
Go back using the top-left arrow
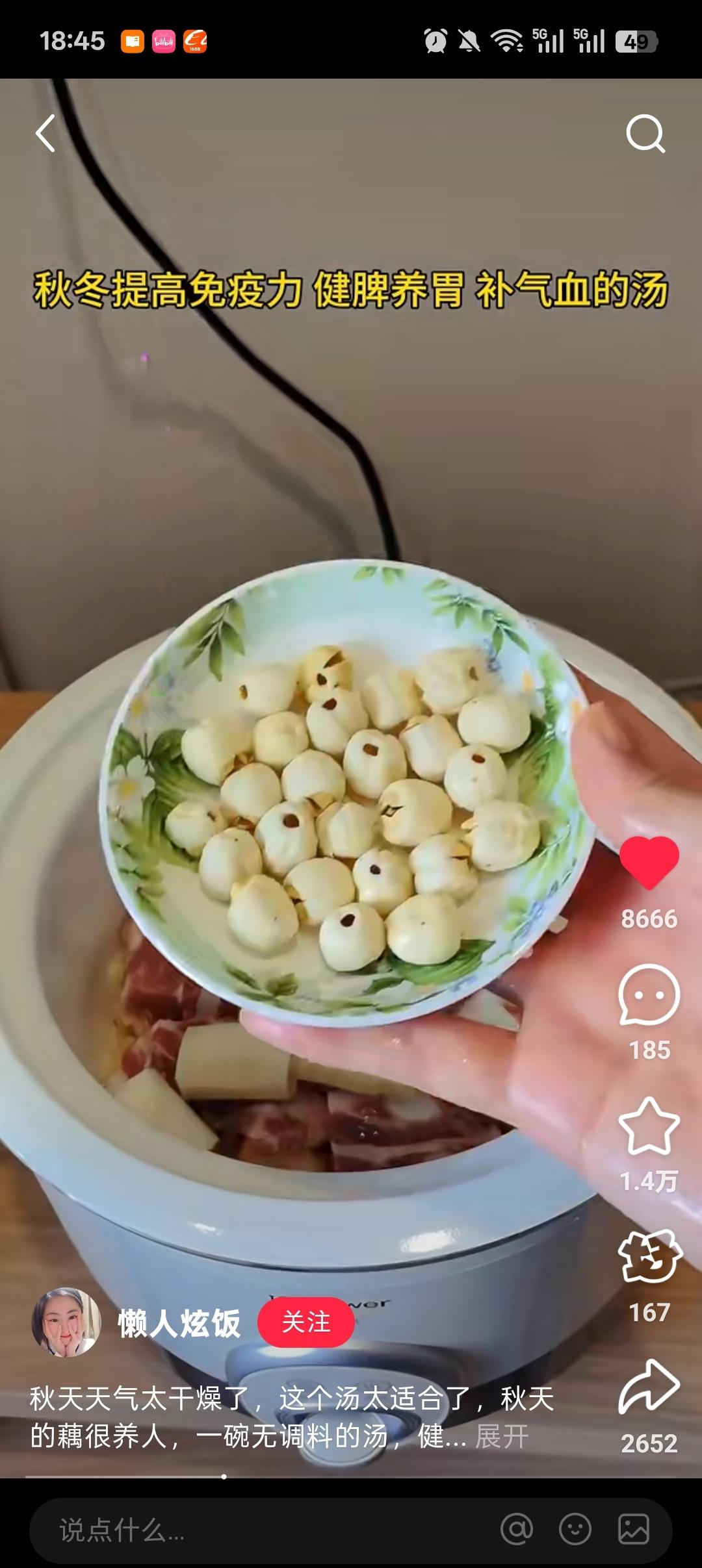(45, 133)
